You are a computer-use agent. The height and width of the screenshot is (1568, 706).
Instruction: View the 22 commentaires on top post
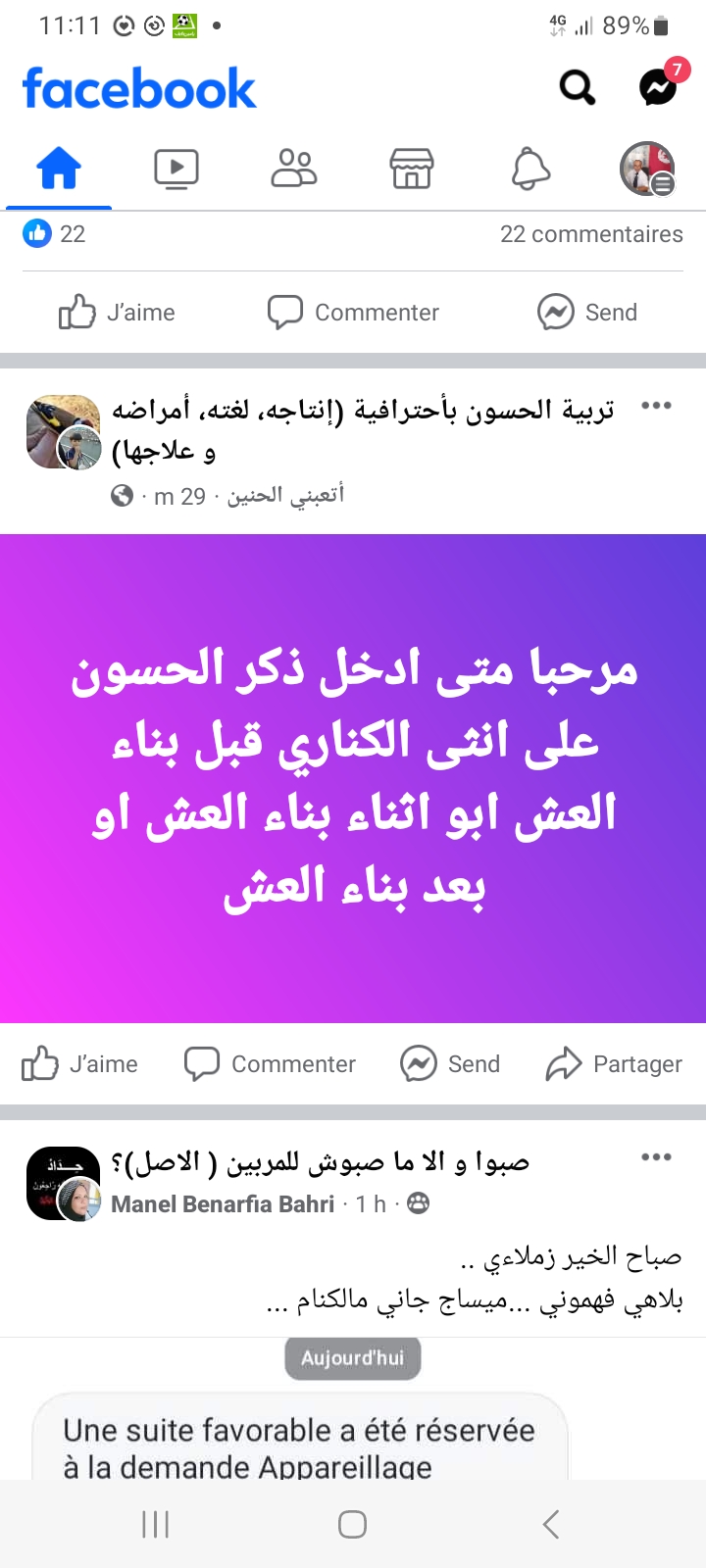[590, 234]
